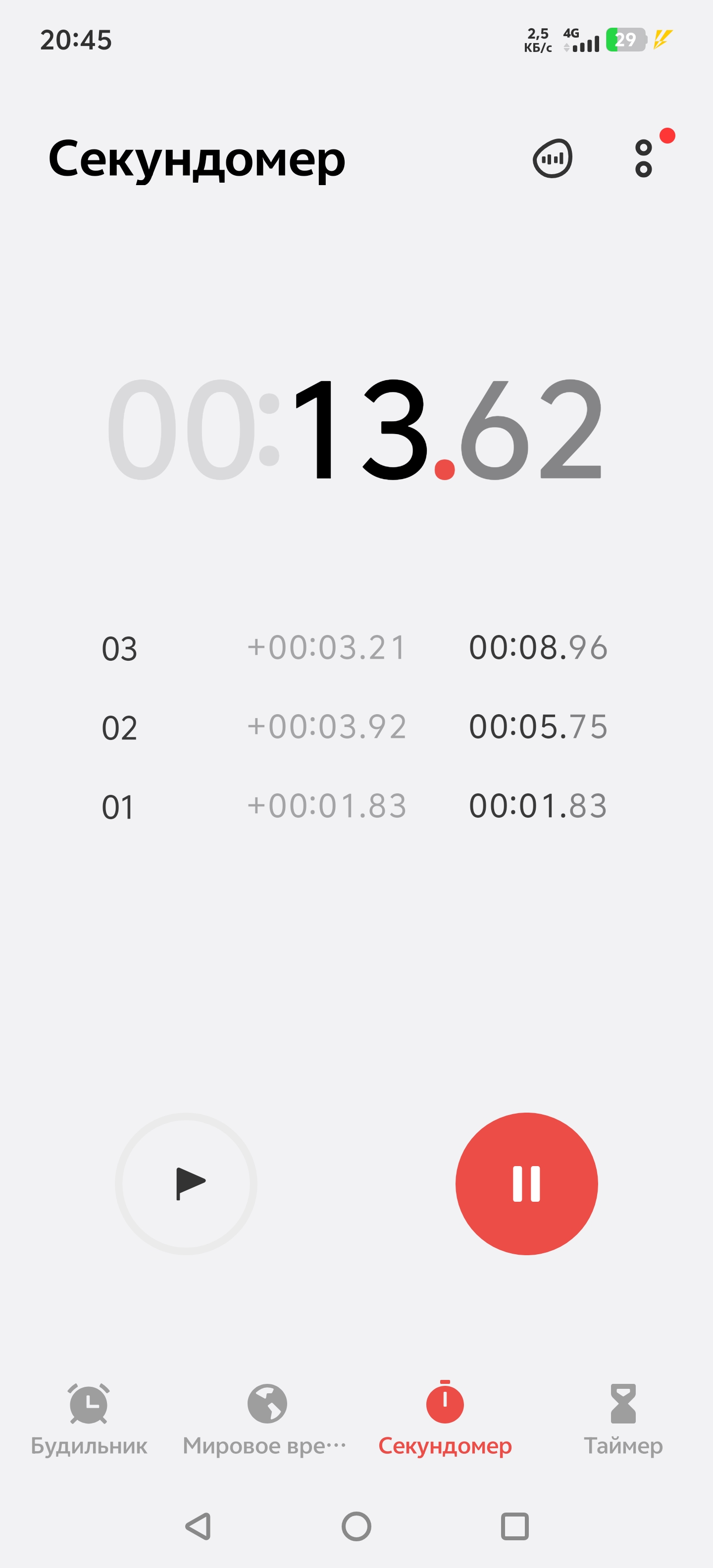Record a new lap with the flag button
The width and height of the screenshot is (713, 1568).
coord(186,1183)
